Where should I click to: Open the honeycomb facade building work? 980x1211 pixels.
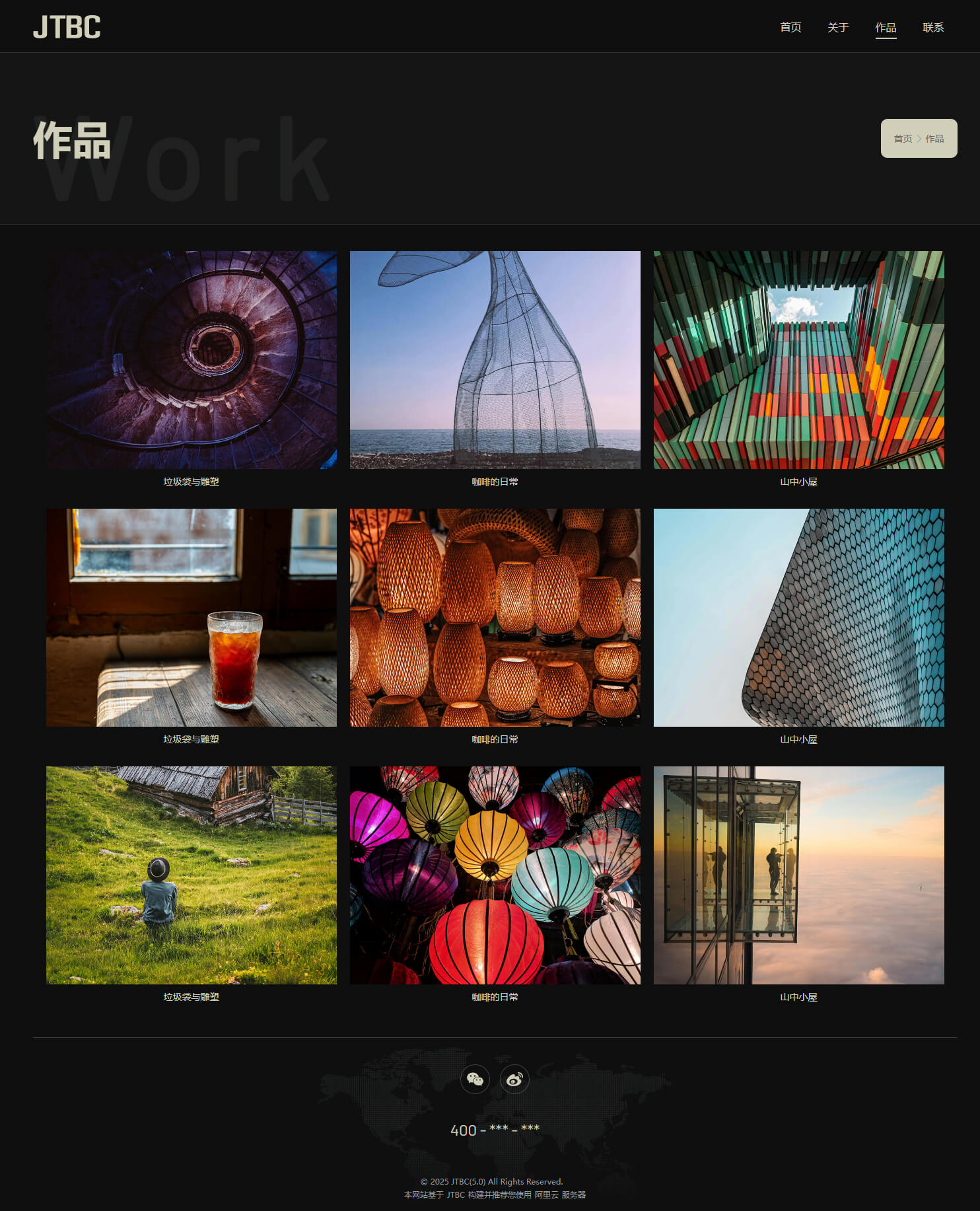(798, 617)
